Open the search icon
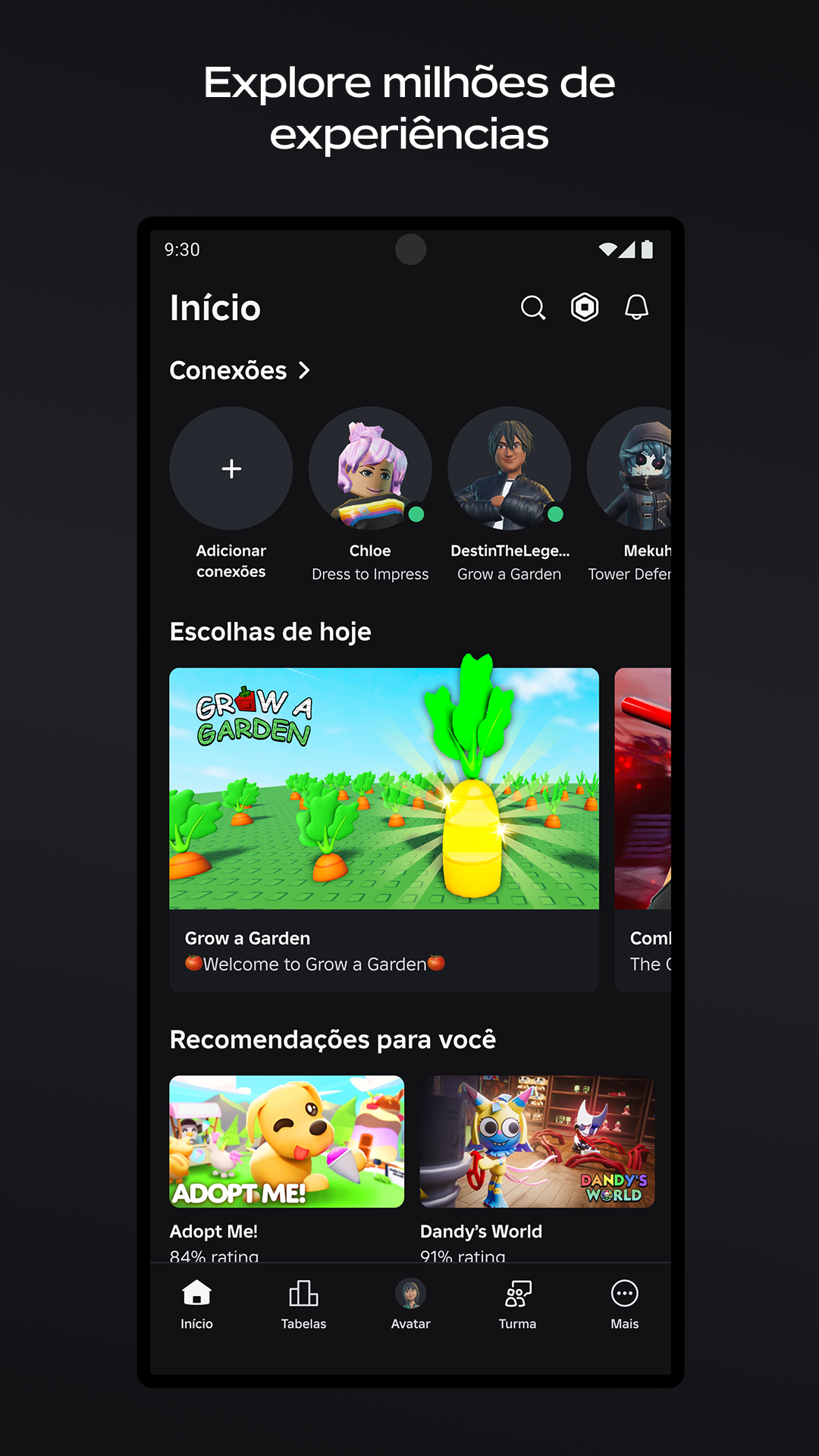The height and width of the screenshot is (1456, 819). coord(533,307)
